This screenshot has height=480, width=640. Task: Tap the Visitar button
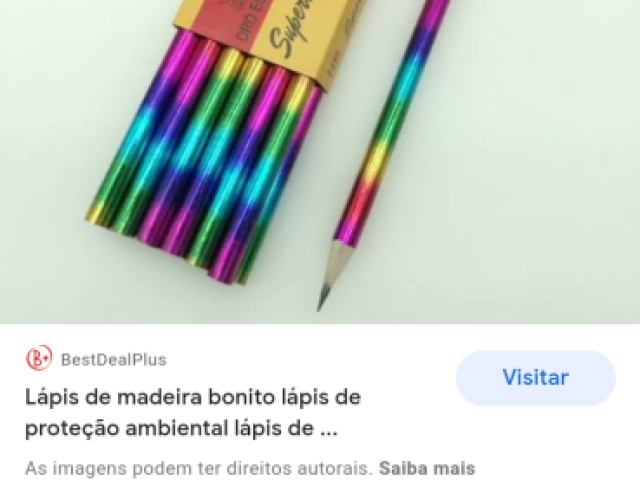(535, 378)
